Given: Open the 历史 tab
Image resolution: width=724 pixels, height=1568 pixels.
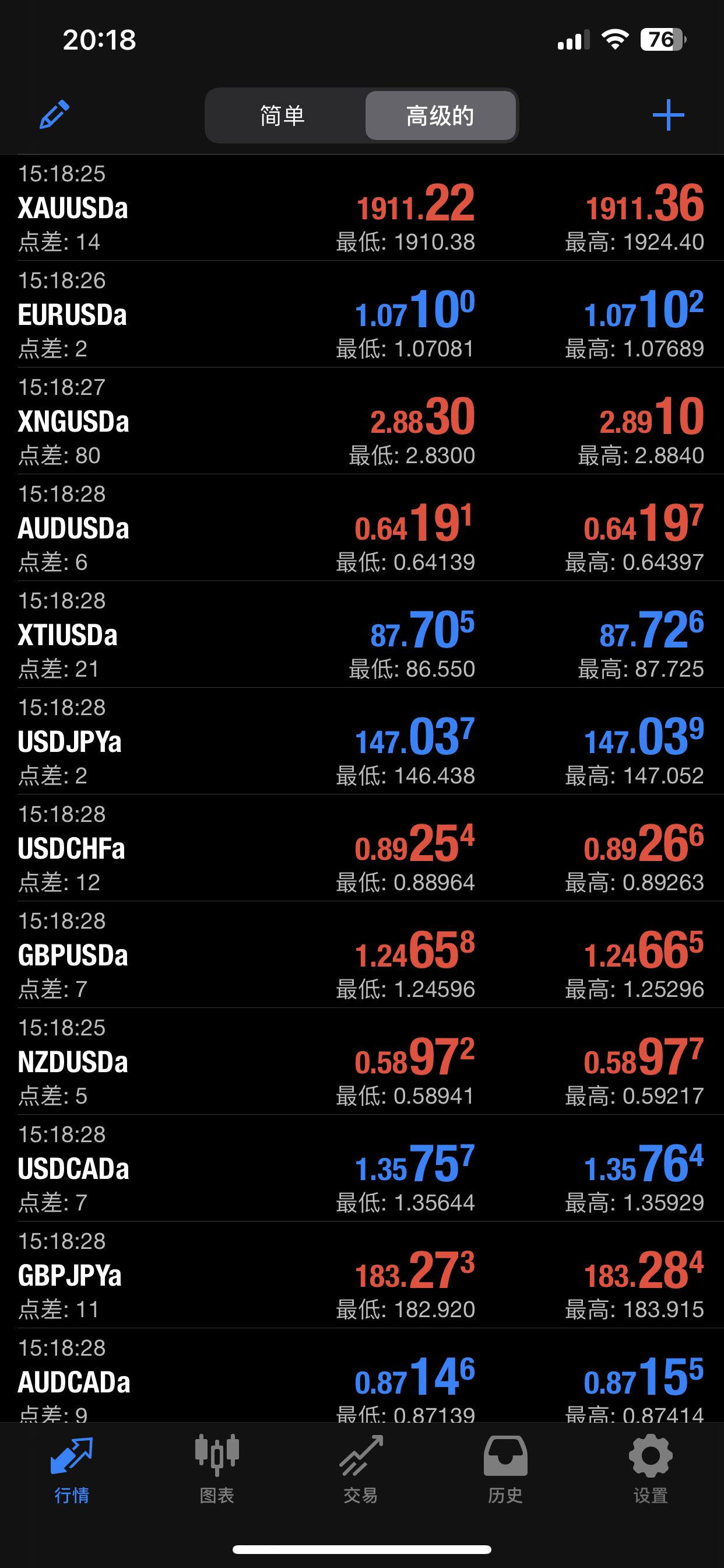Looking at the screenshot, I should [505, 1469].
